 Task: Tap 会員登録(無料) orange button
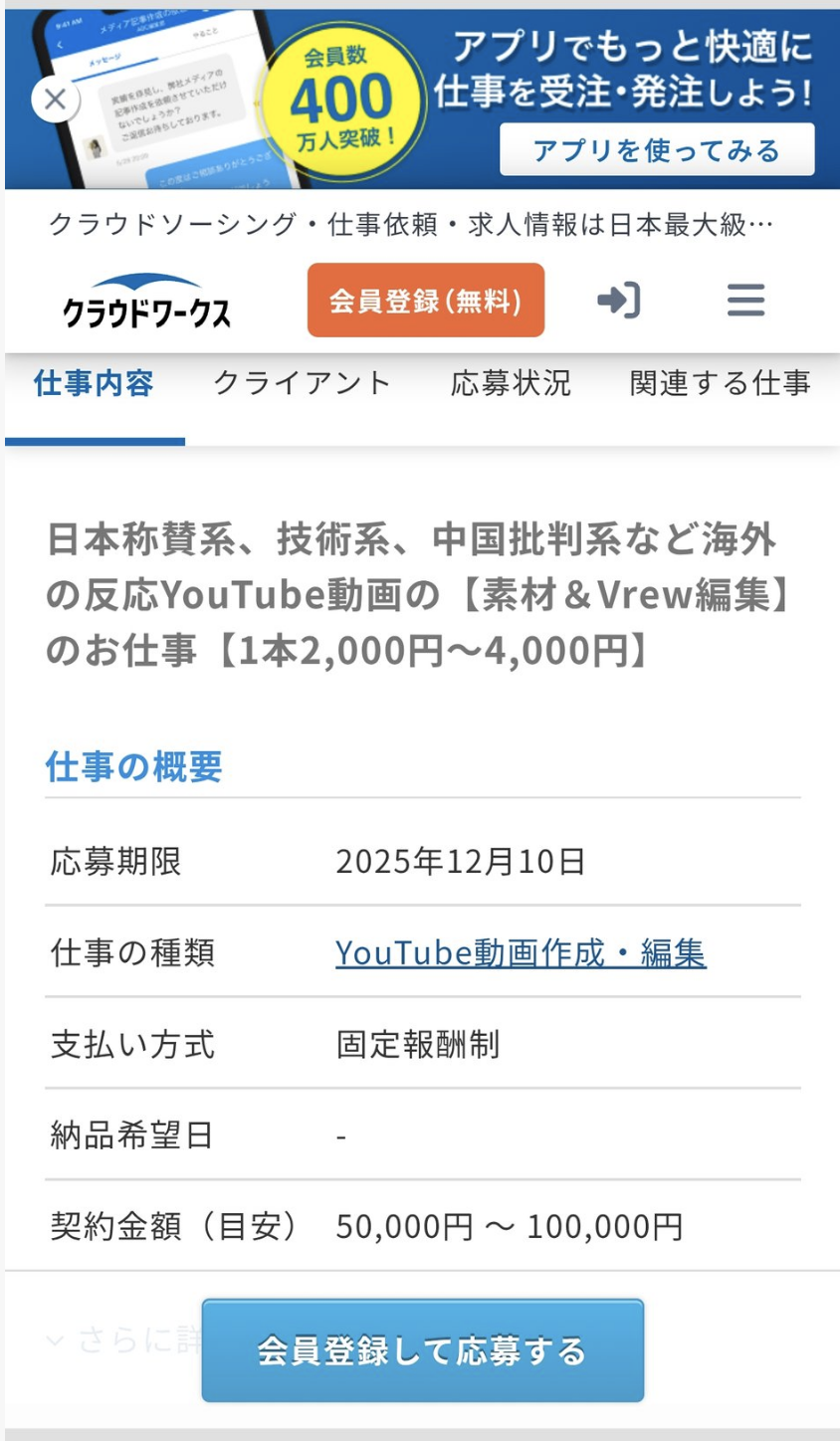pyautogui.click(x=425, y=301)
